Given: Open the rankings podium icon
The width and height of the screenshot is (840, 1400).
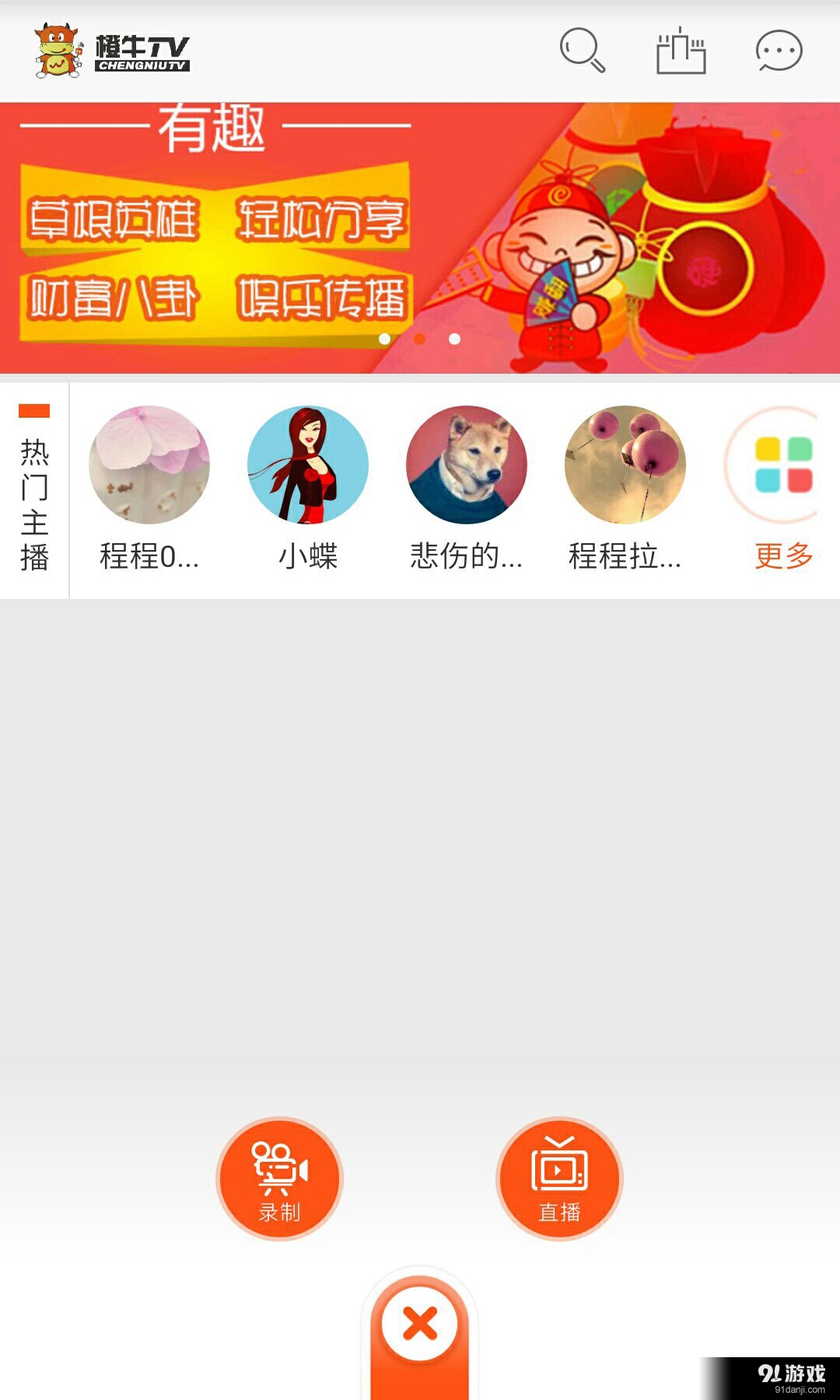Looking at the screenshot, I should click(681, 51).
